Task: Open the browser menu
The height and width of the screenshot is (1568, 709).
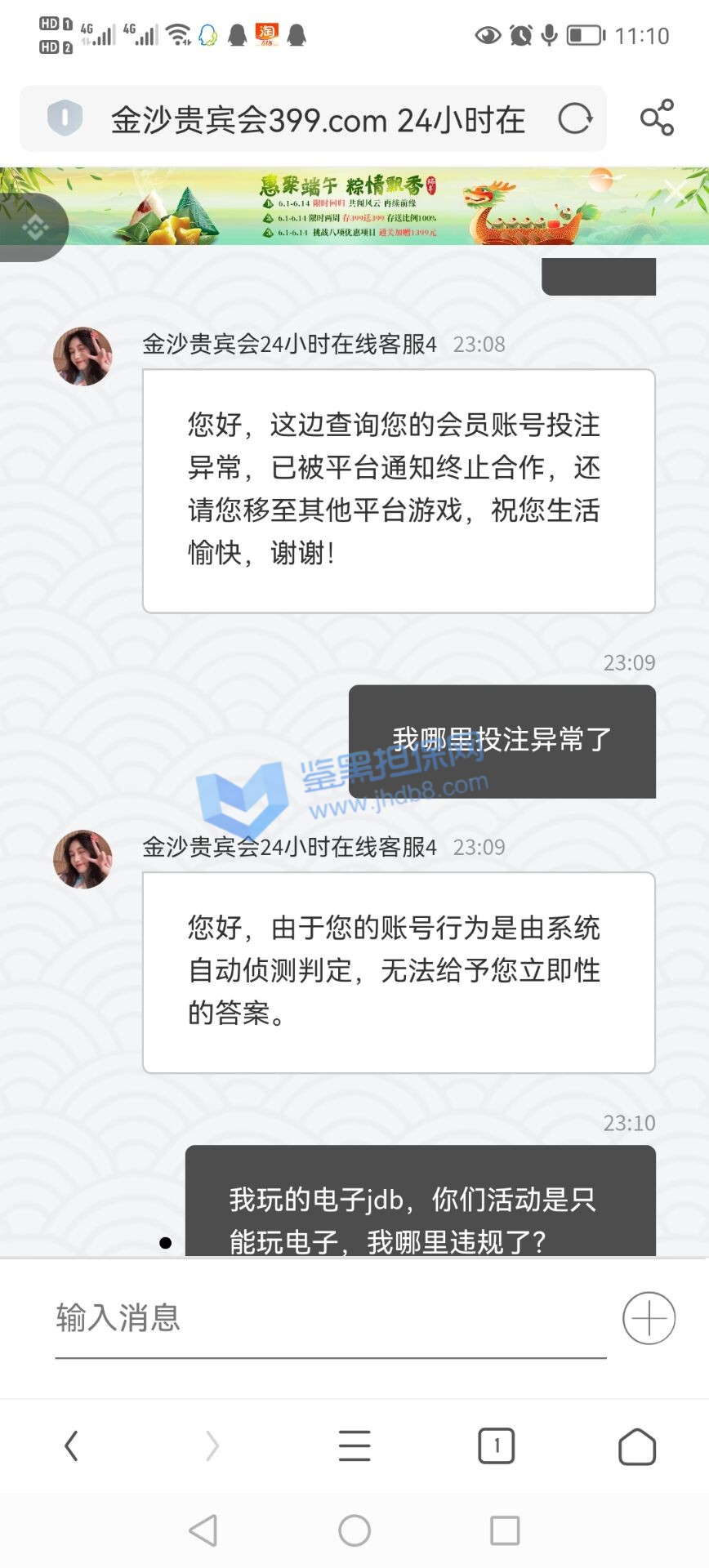Action: (x=354, y=1445)
